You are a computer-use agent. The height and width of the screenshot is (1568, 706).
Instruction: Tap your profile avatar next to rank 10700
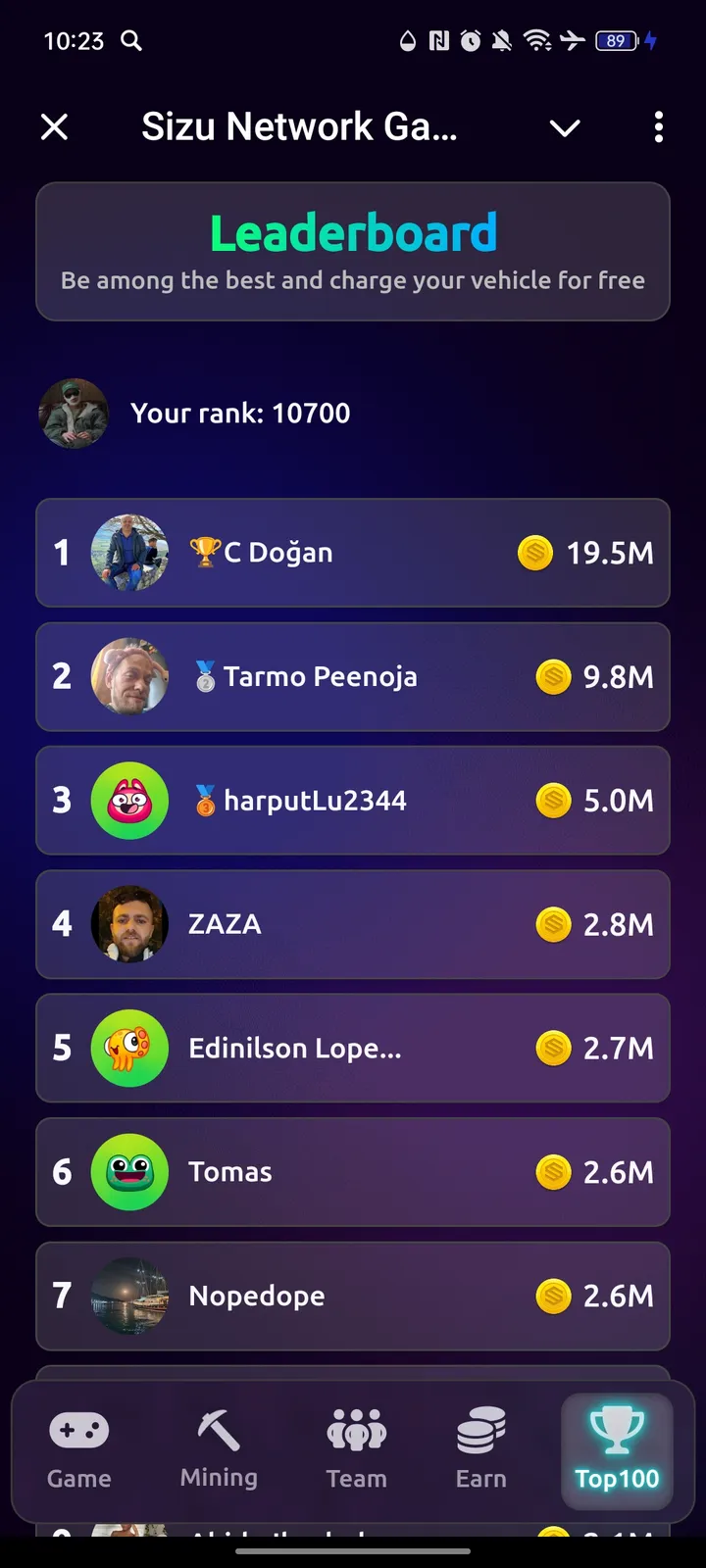74,413
